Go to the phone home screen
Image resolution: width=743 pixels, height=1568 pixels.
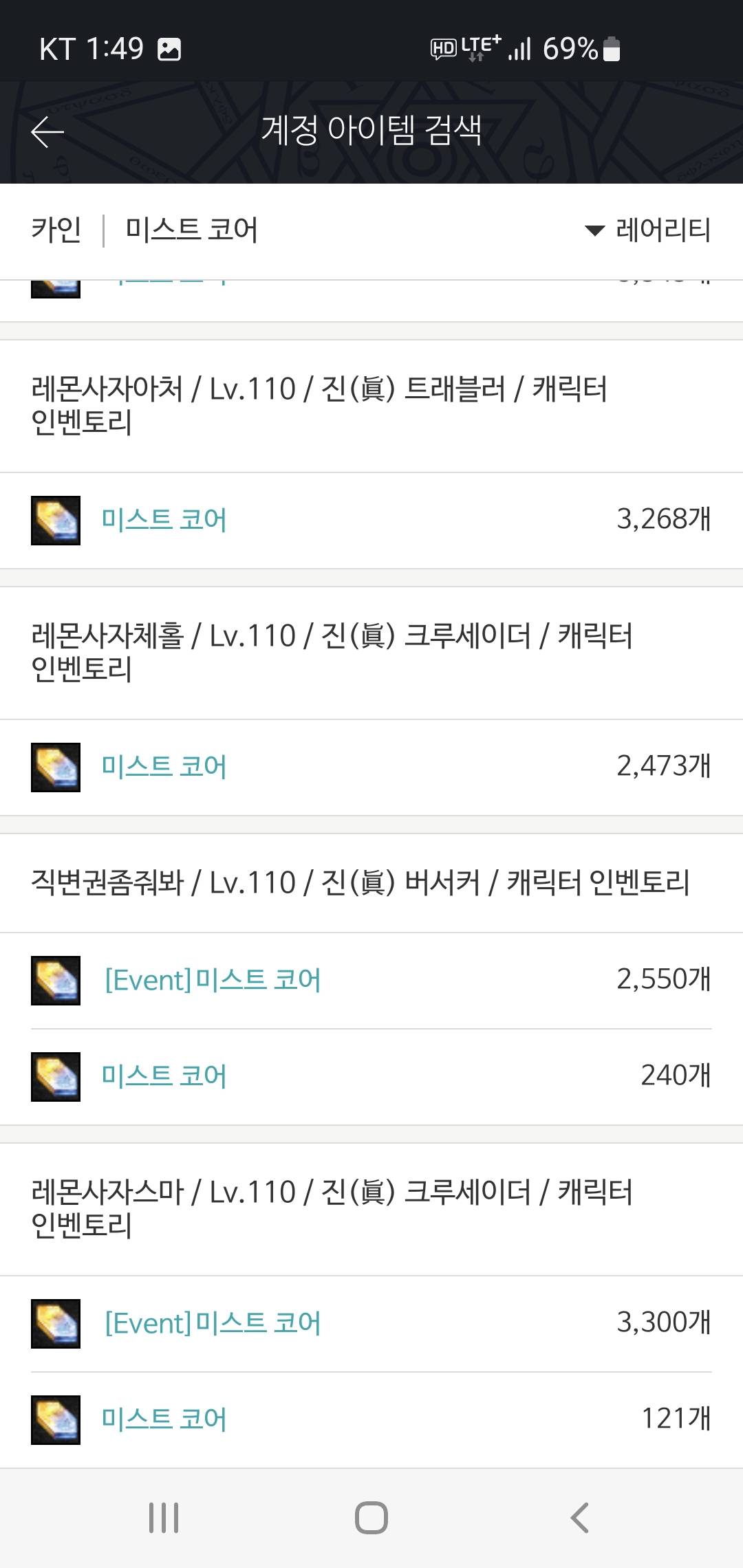point(371,1517)
